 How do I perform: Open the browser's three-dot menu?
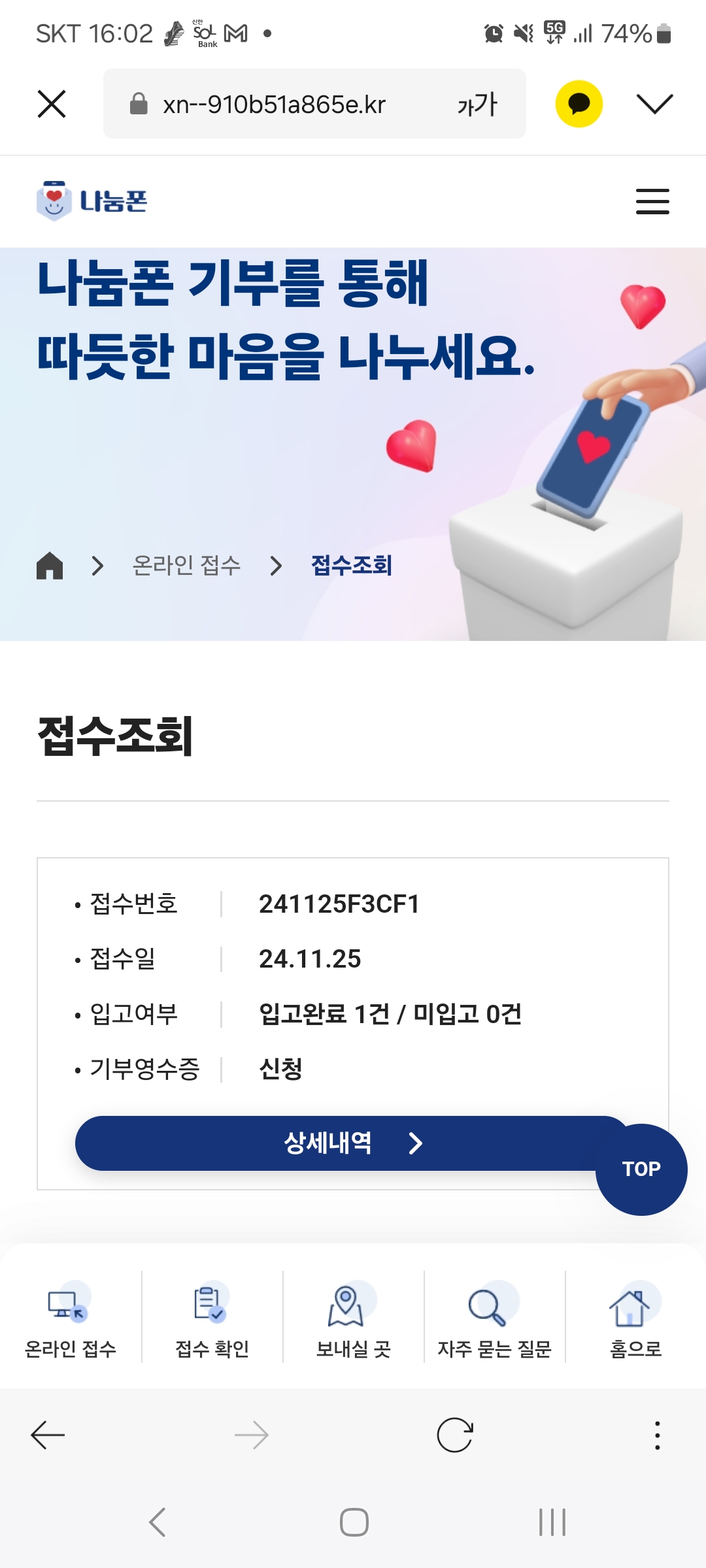tap(657, 1435)
